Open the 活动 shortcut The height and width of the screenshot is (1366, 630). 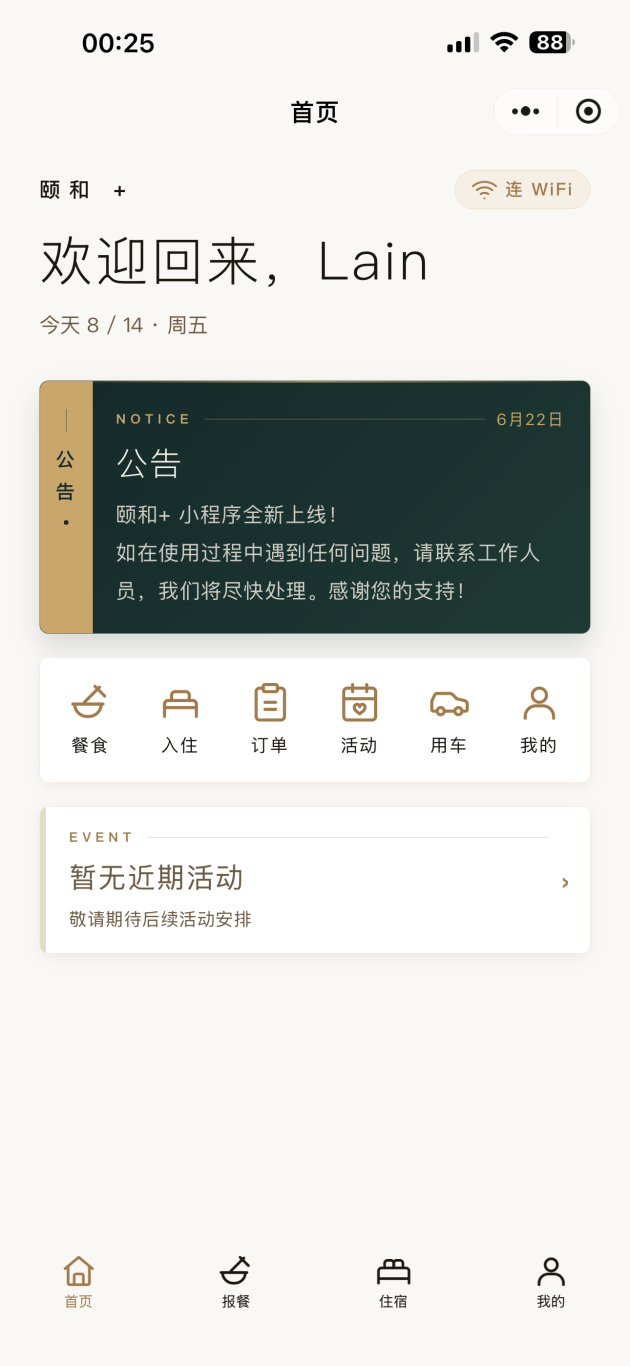[359, 719]
